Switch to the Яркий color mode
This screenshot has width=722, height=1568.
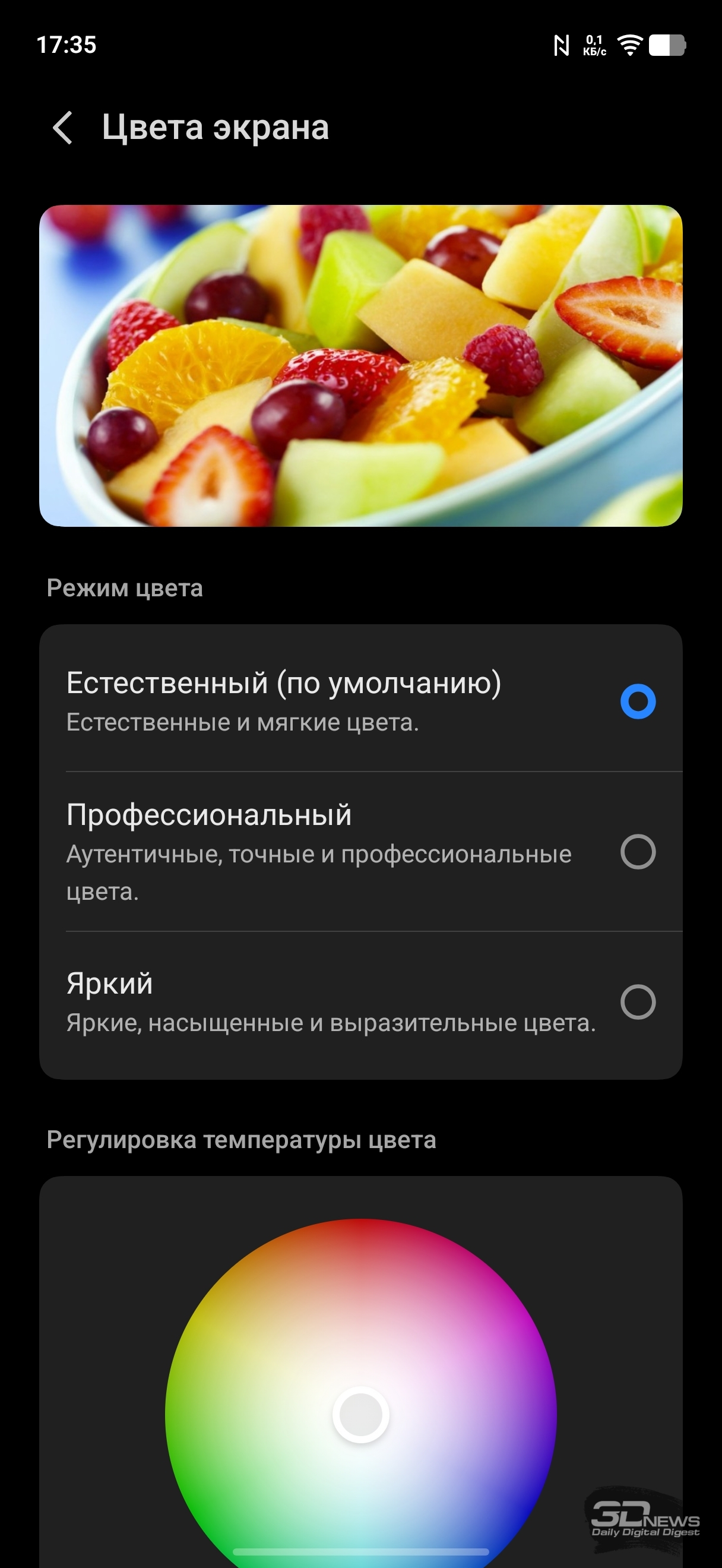pos(638,1001)
